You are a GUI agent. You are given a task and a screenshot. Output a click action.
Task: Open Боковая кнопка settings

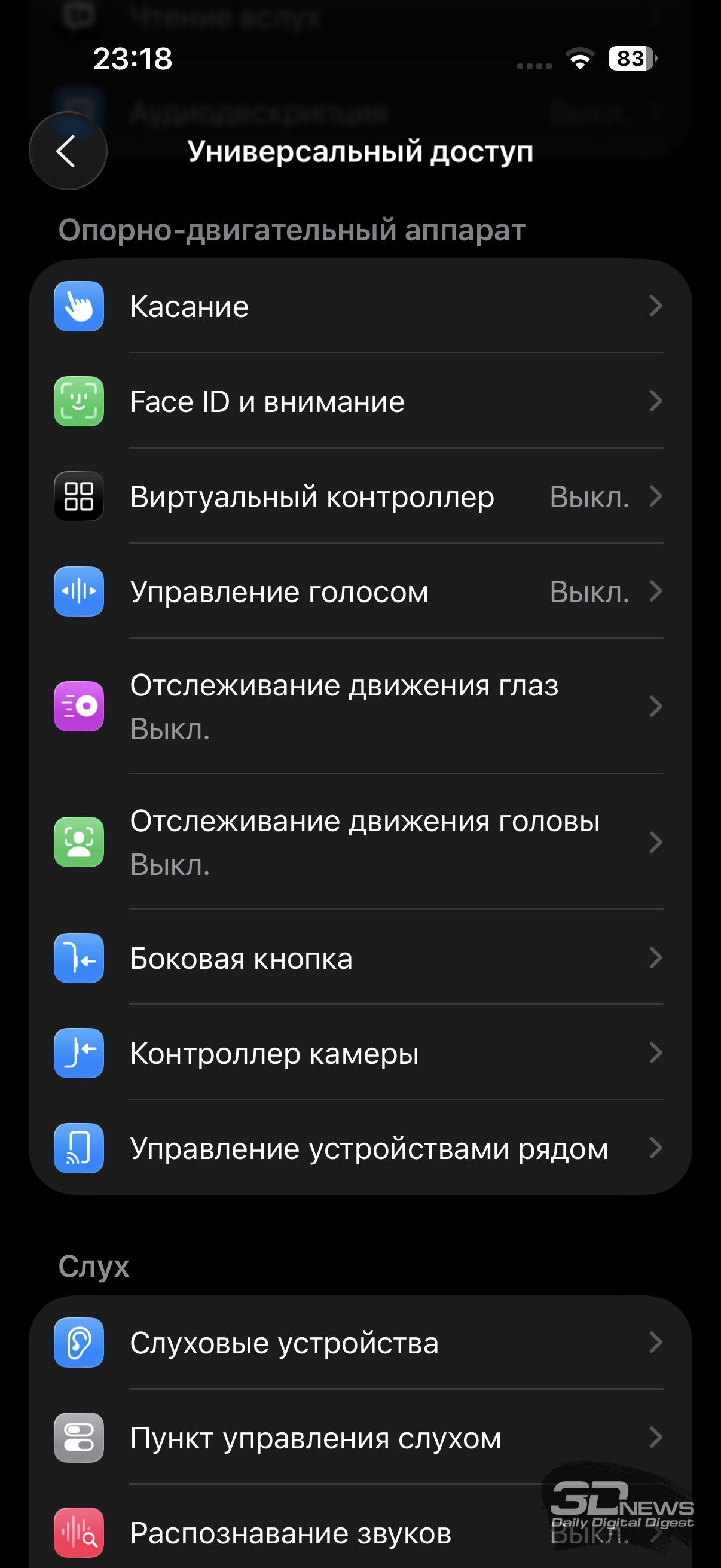pos(359,958)
